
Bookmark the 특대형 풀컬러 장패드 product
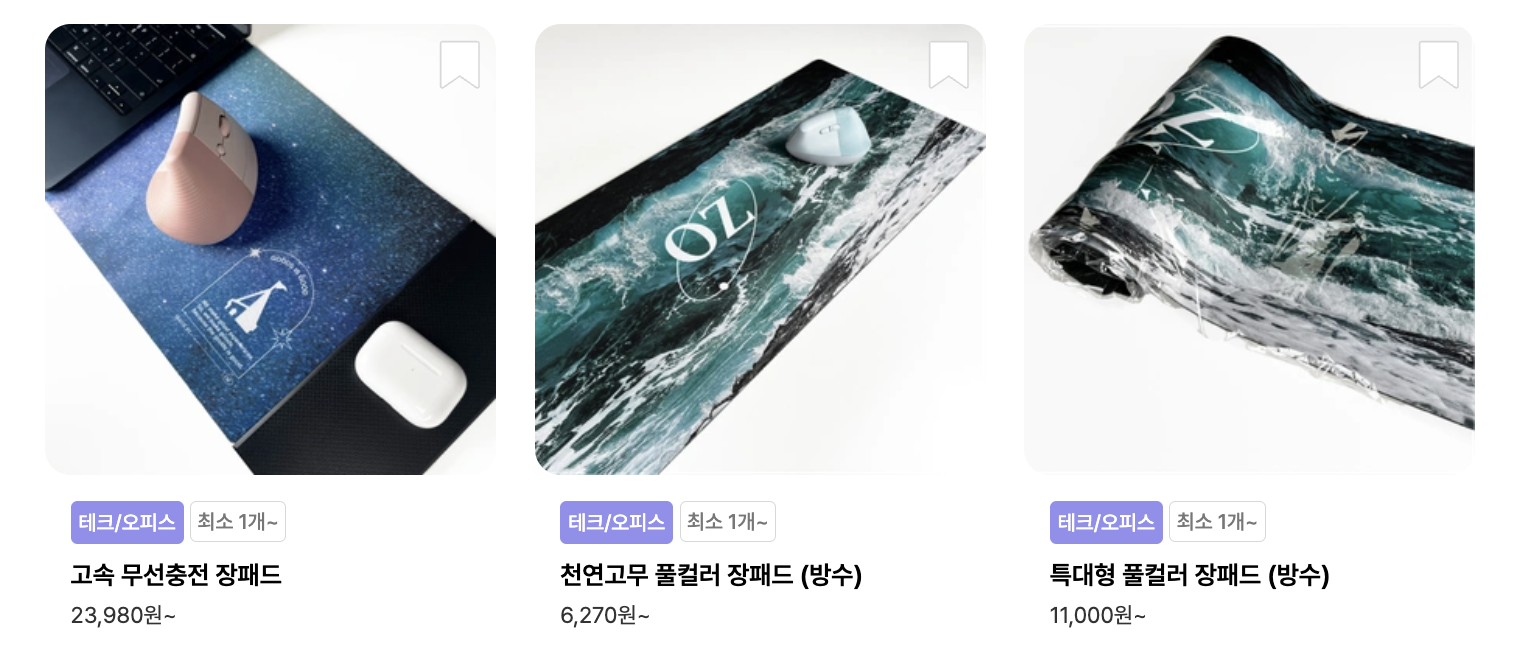tap(1438, 65)
